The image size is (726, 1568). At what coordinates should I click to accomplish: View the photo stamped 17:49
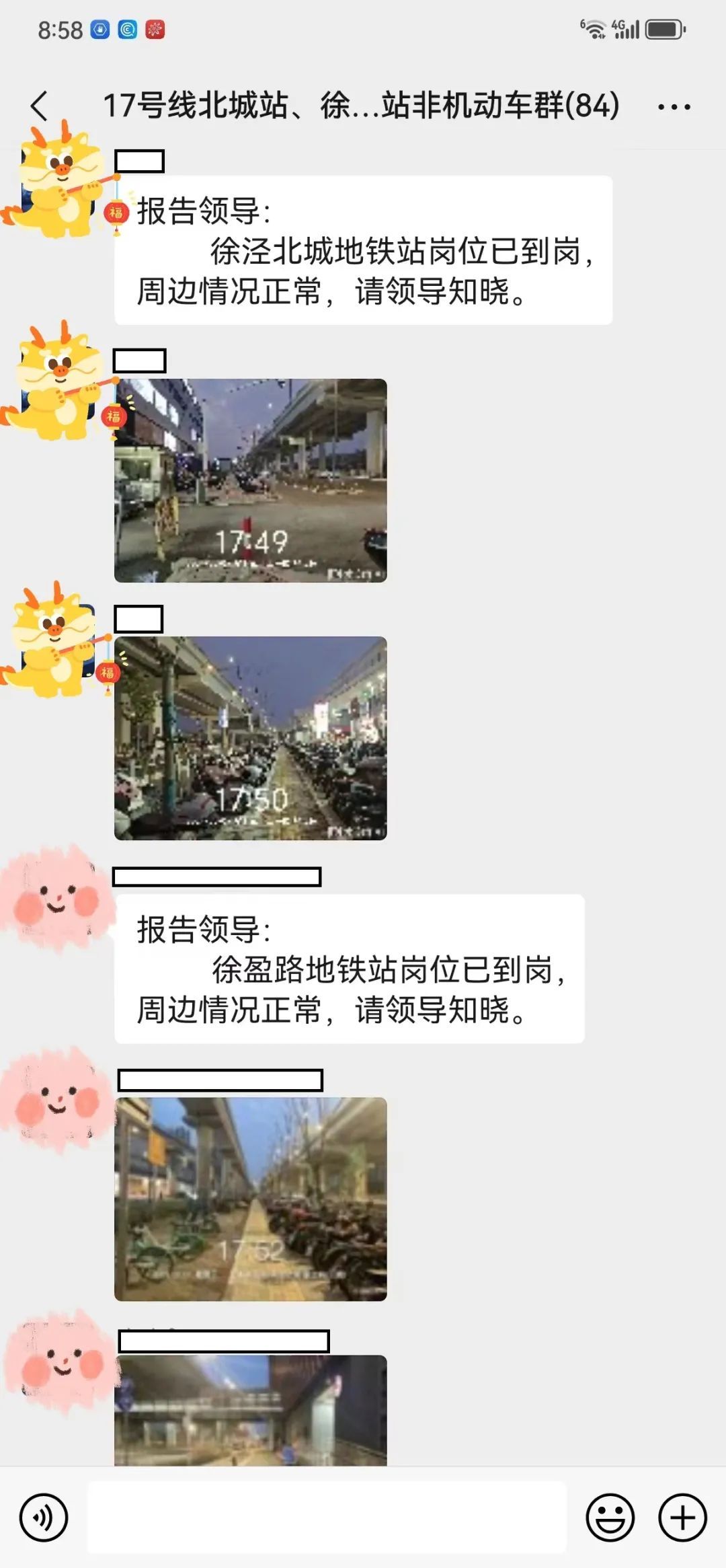click(251, 480)
